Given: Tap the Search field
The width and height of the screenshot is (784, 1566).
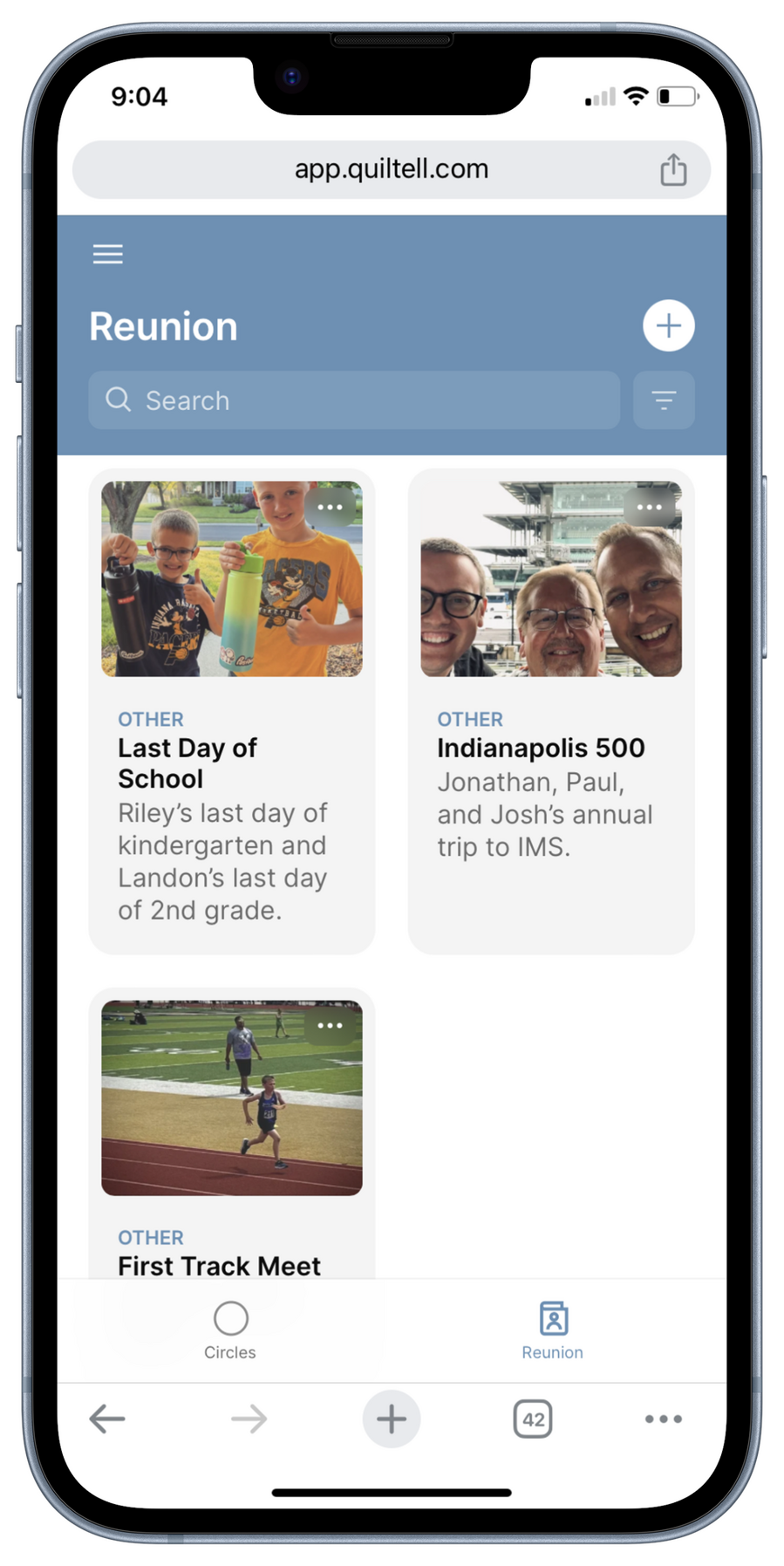Looking at the screenshot, I should coord(354,400).
